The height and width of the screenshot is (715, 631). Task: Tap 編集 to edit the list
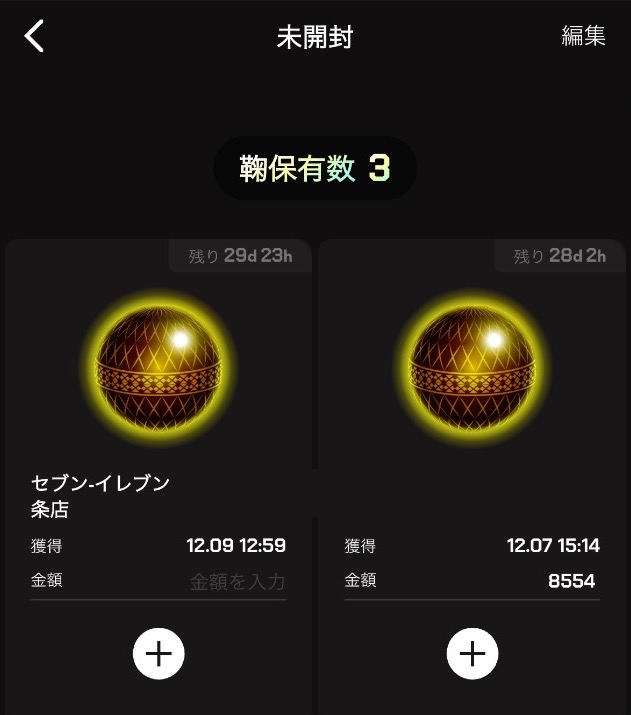pos(583,36)
